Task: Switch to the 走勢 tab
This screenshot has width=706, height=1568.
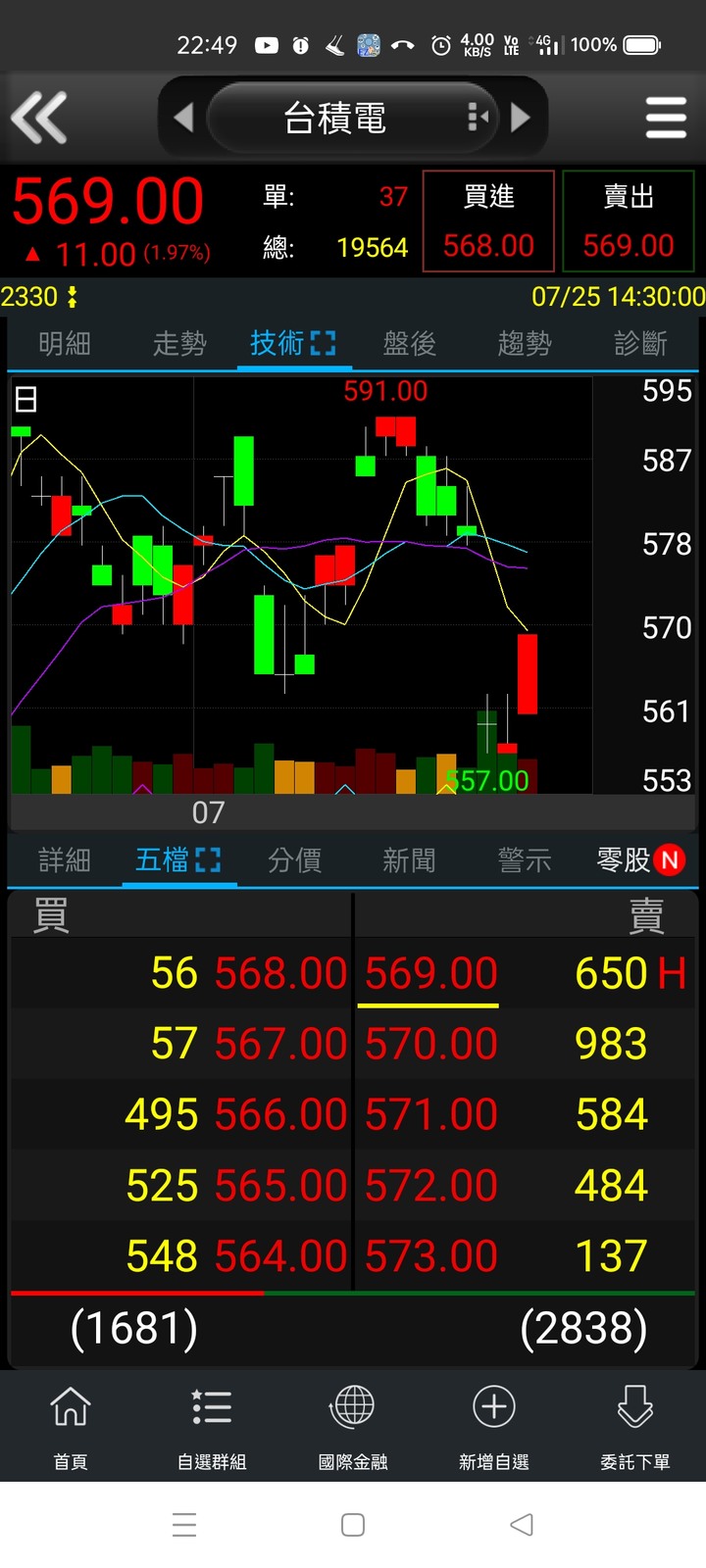Action: click(179, 344)
